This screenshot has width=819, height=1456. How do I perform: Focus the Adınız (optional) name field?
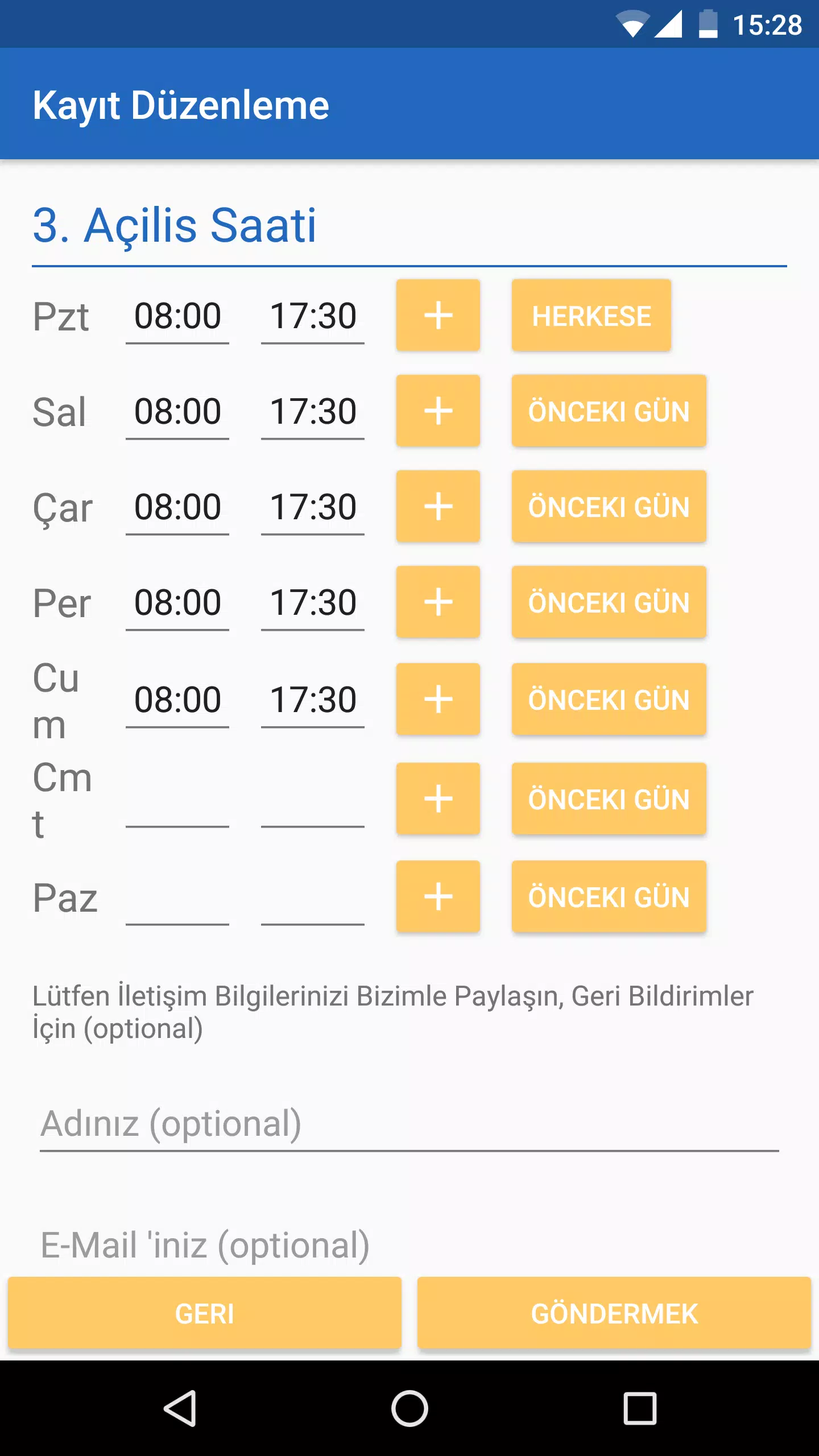[x=409, y=1124]
